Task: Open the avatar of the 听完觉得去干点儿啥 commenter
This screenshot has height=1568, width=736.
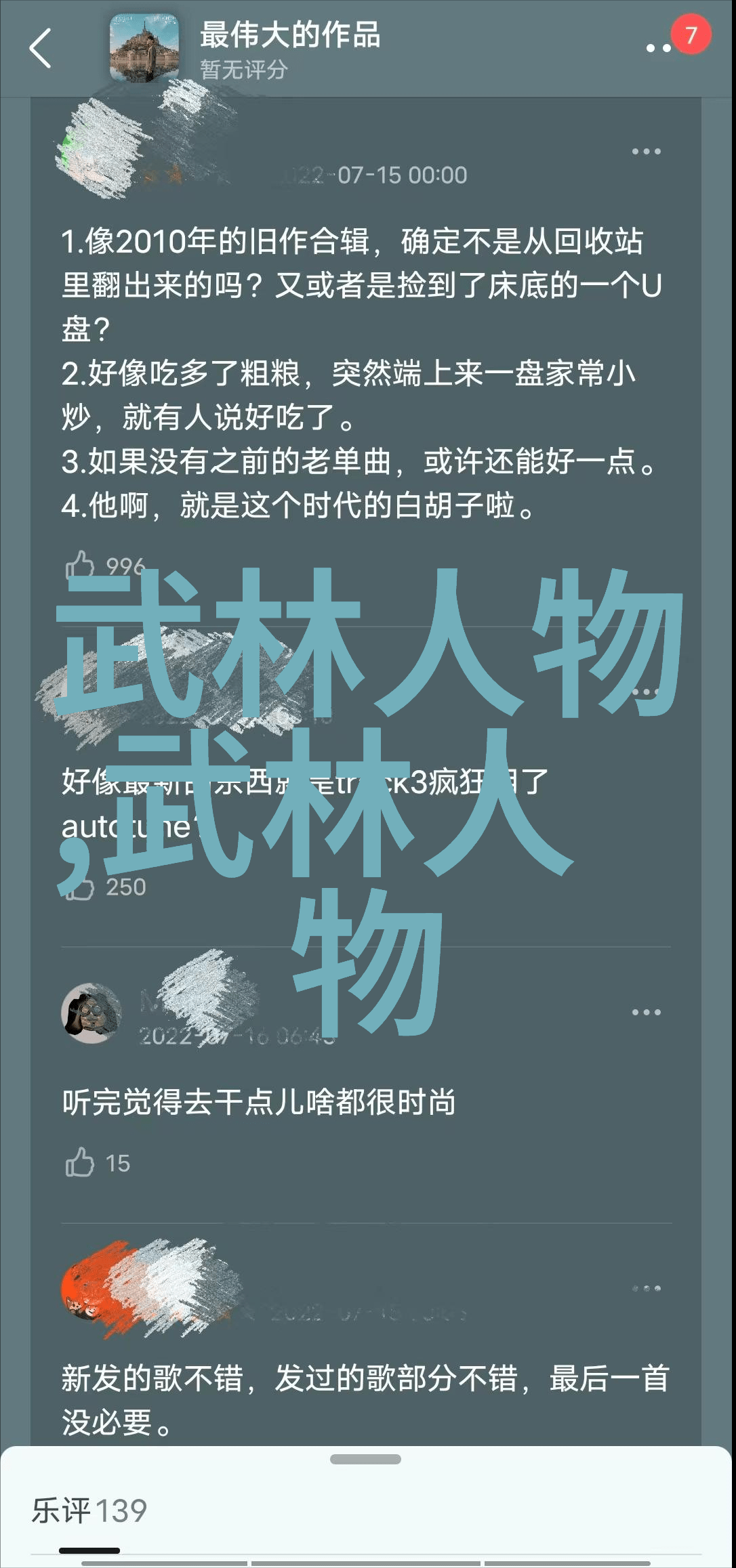Action: [x=91, y=1013]
